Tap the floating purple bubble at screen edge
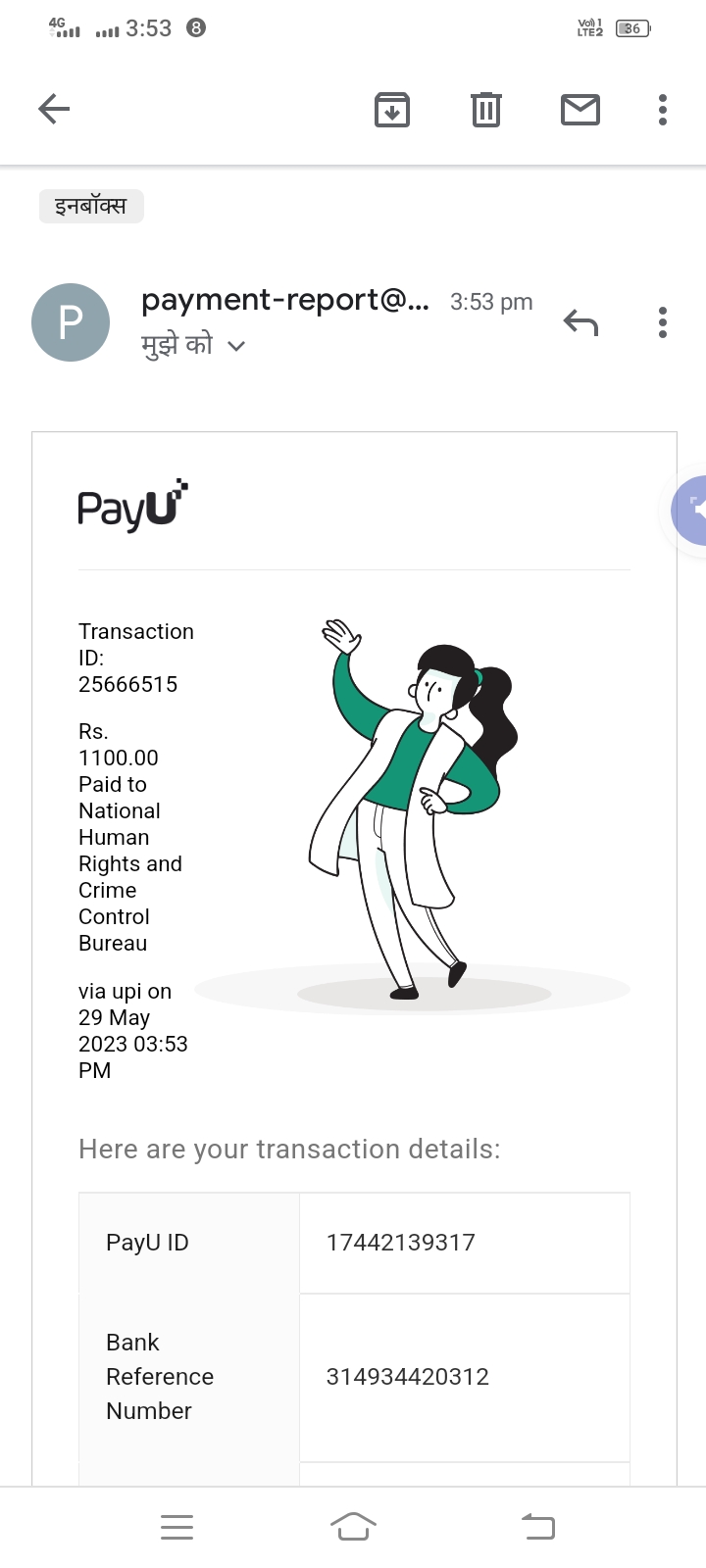This screenshot has width=706, height=1568. click(692, 510)
